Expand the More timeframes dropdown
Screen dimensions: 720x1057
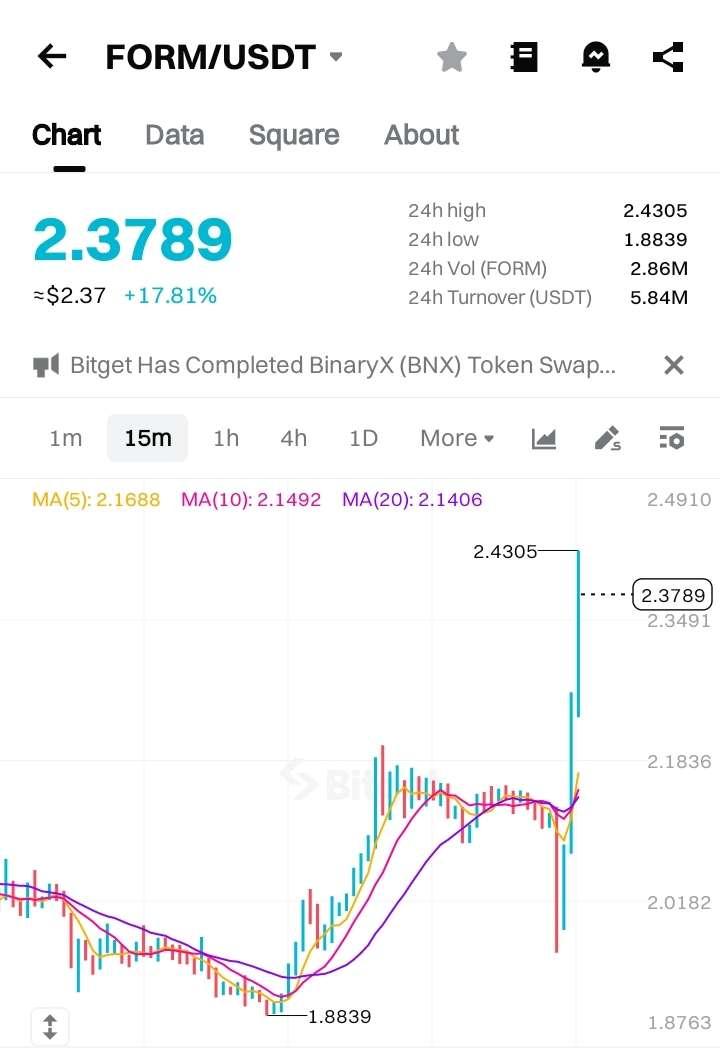click(x=457, y=438)
